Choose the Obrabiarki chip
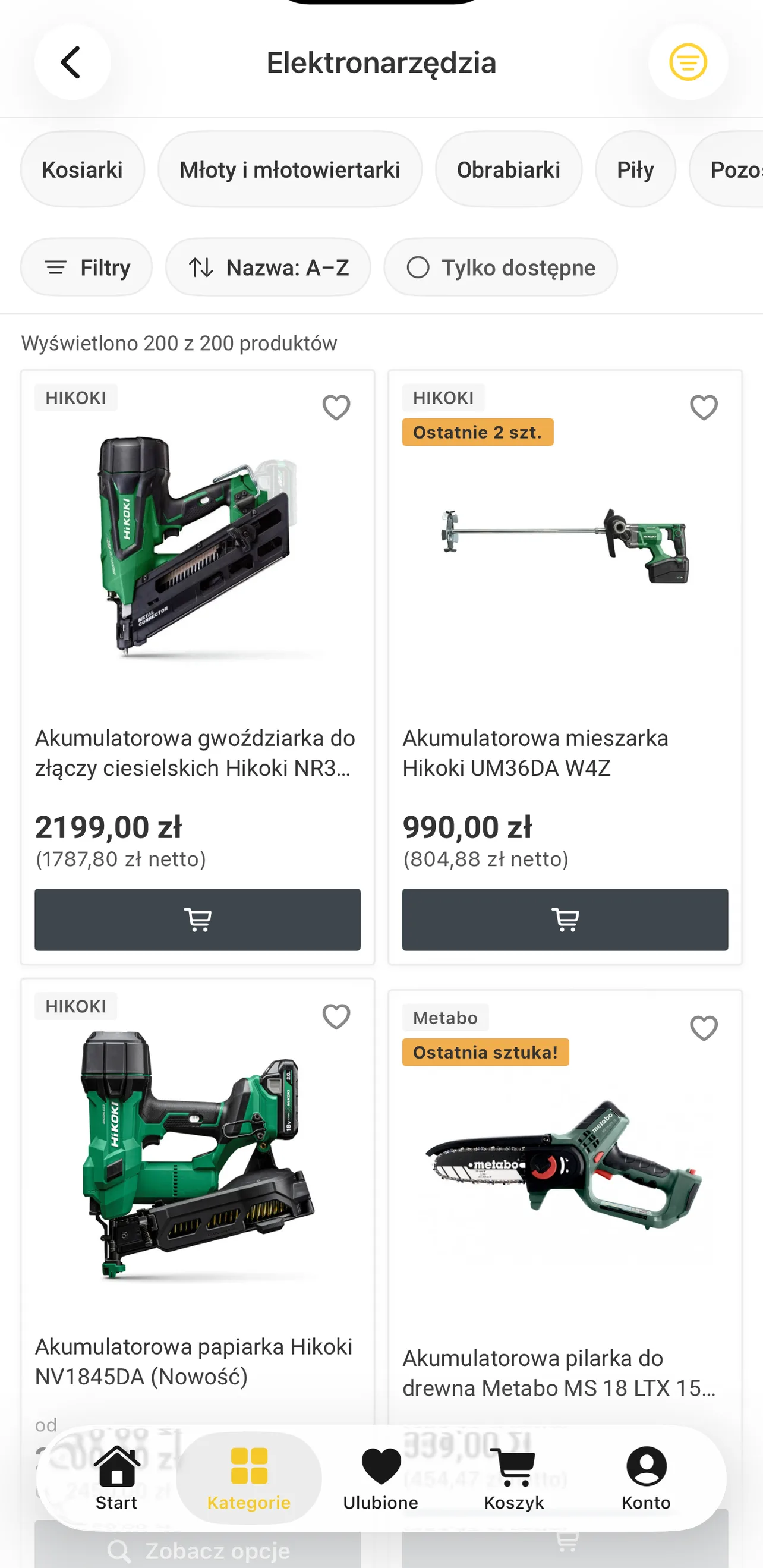This screenshot has width=763, height=1568. (x=508, y=169)
